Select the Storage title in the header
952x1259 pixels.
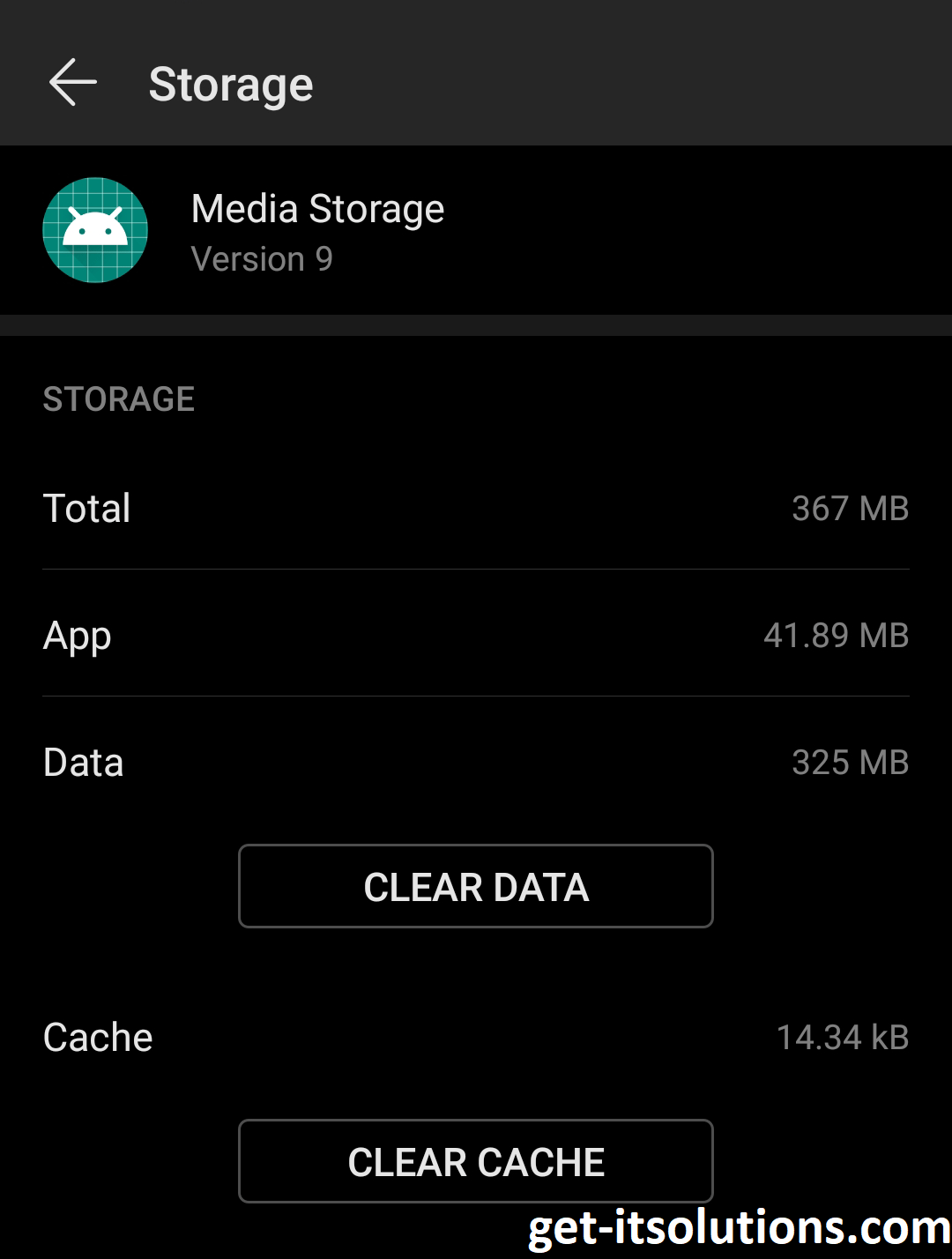[x=231, y=82]
